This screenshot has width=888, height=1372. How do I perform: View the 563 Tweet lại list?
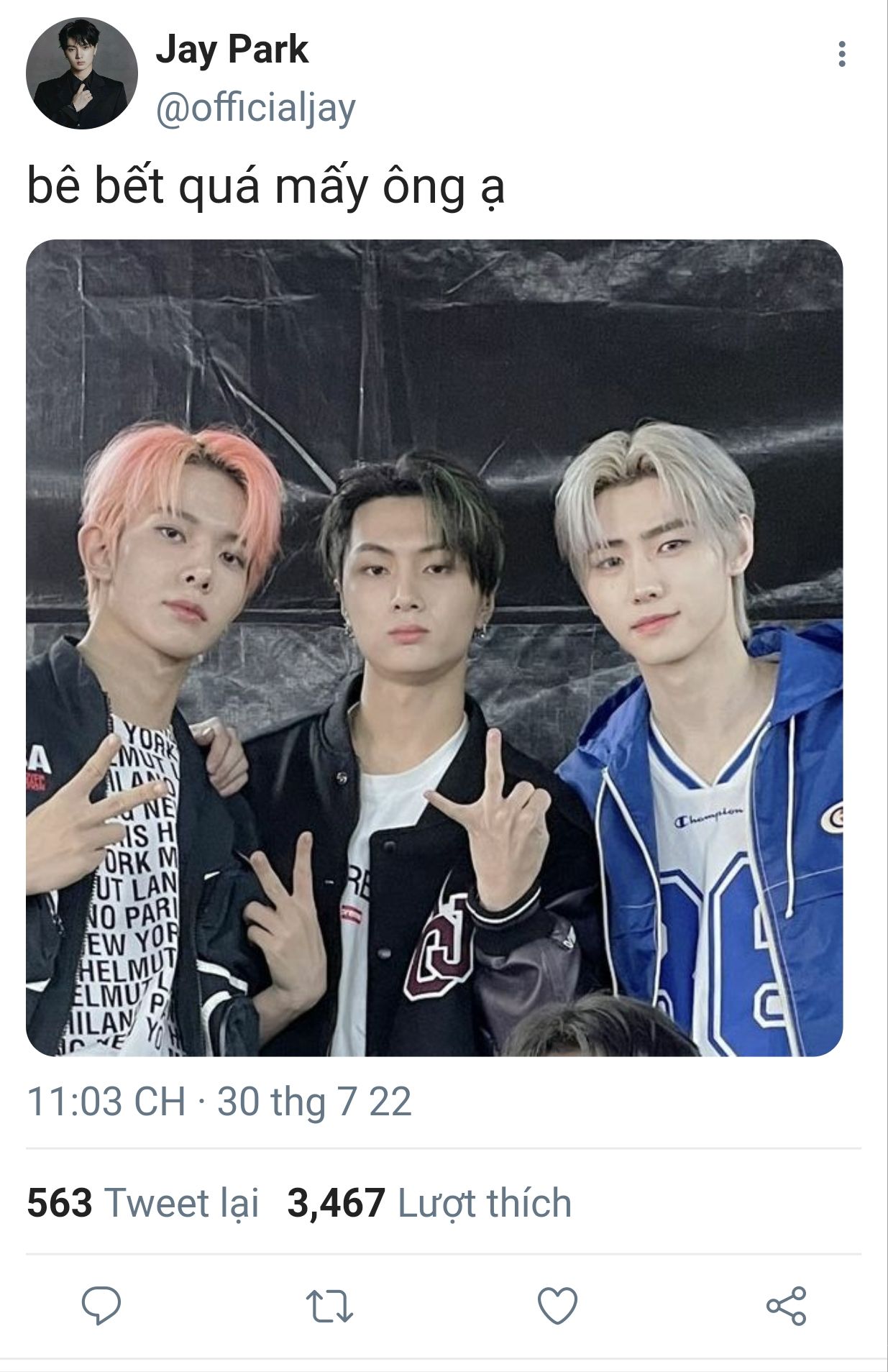tap(142, 1203)
